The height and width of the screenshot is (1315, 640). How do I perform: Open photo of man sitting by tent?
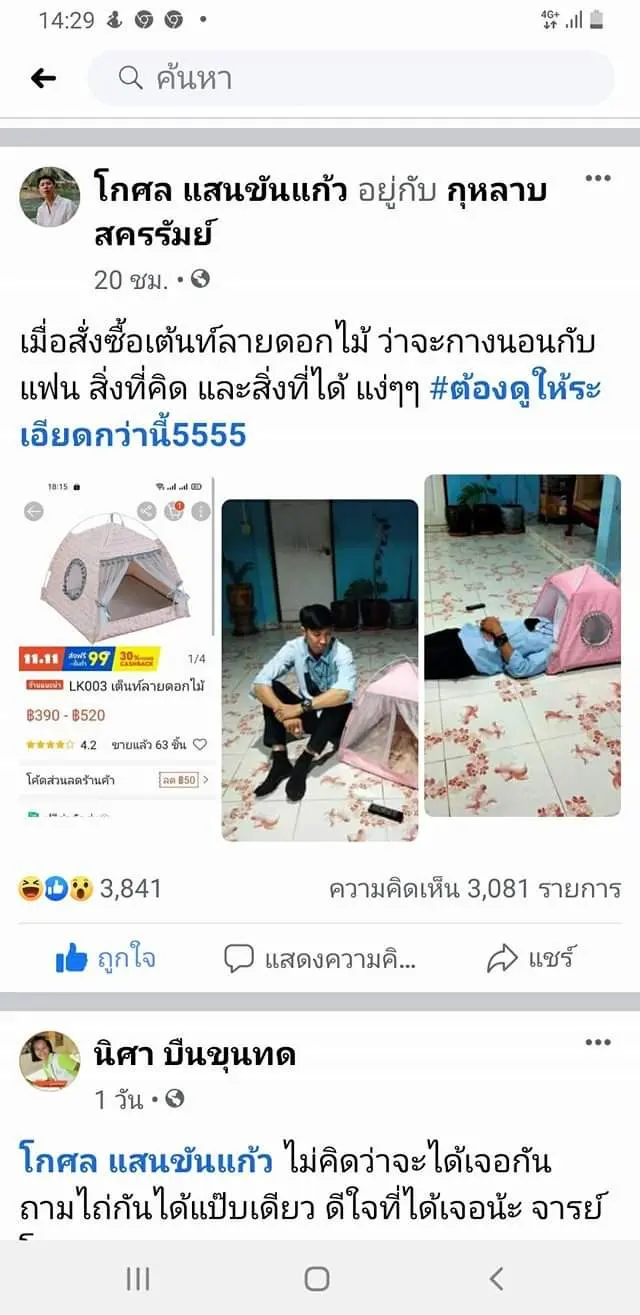[320, 670]
